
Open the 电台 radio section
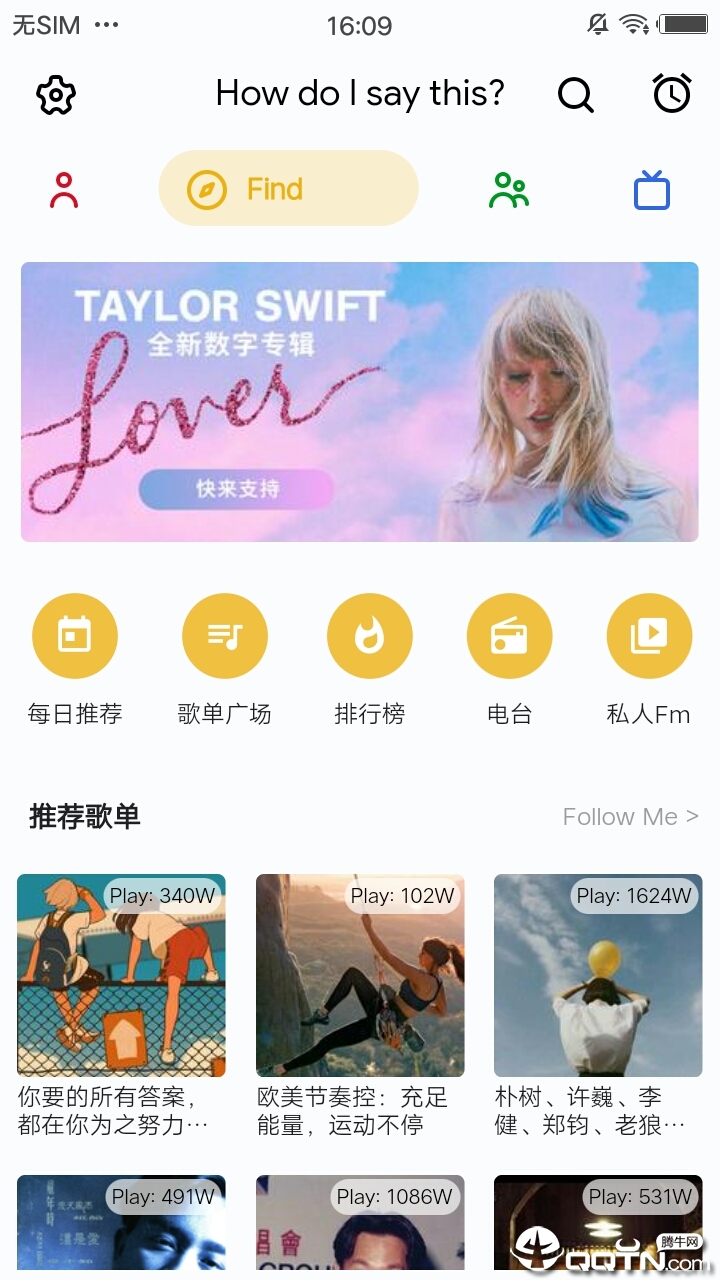(x=509, y=636)
